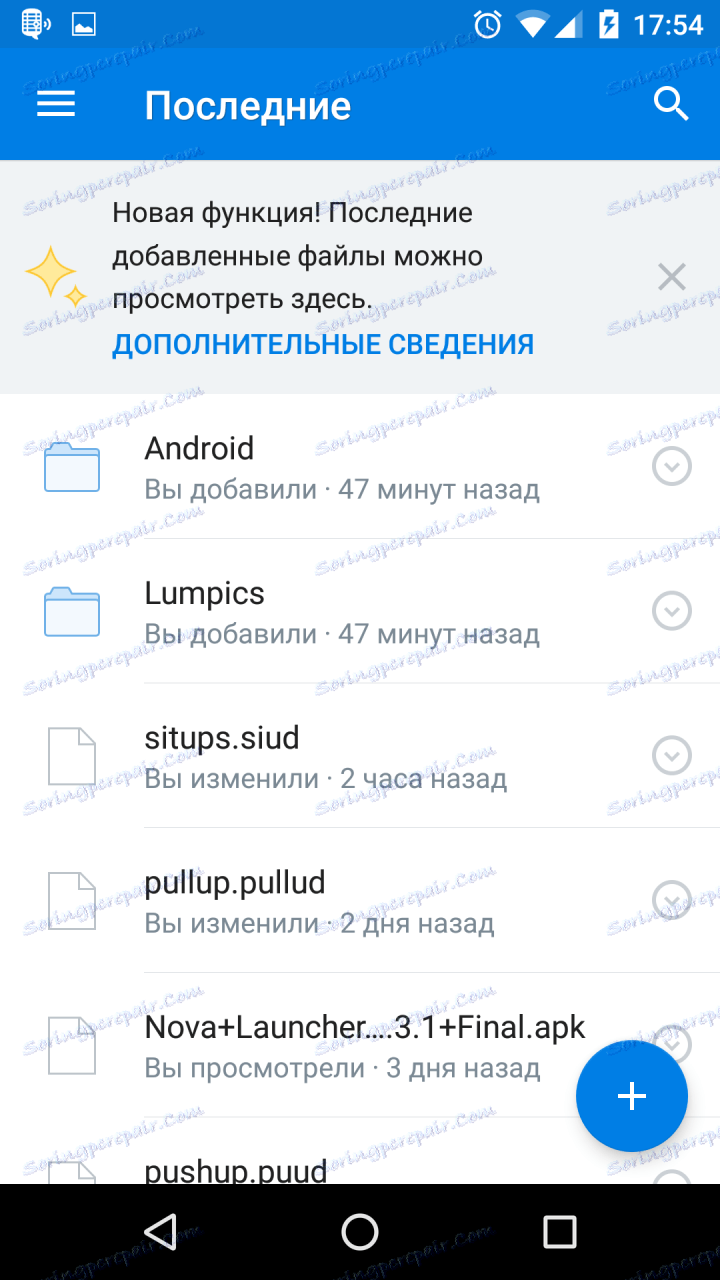Expand options for the Android folder
720x1280 pixels.
tap(671, 467)
